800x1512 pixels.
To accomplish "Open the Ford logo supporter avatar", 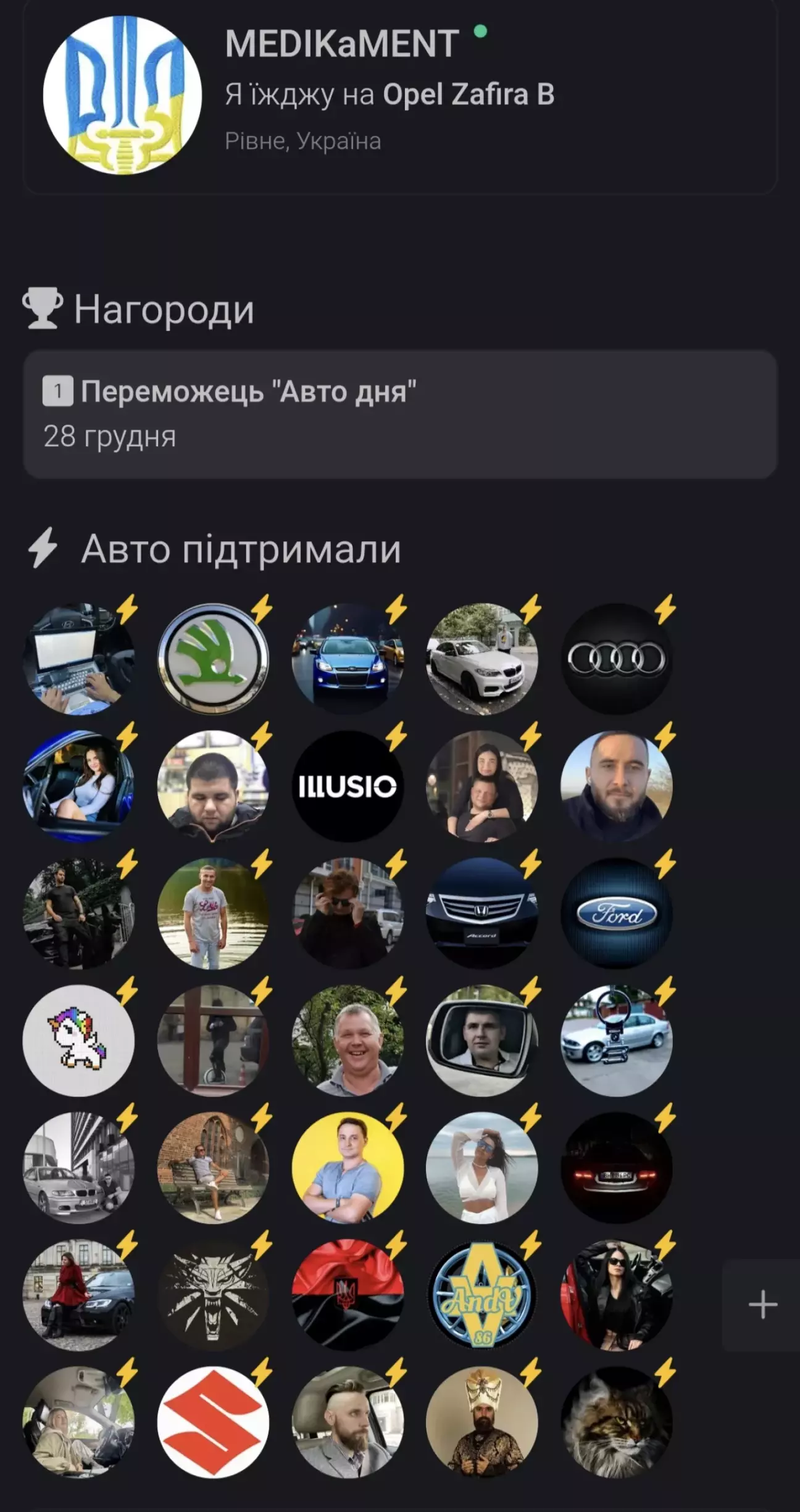I will click(616, 913).
